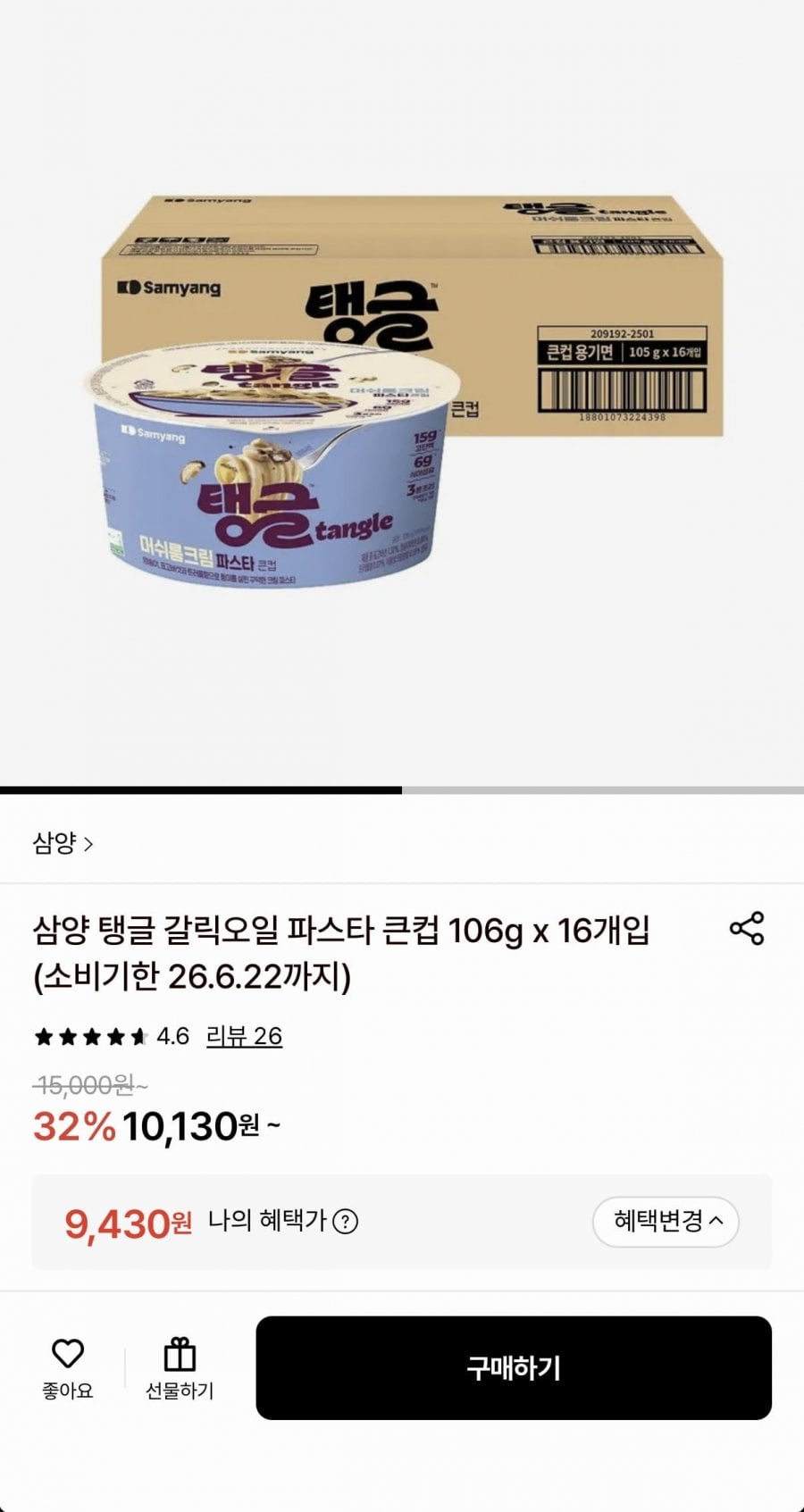This screenshot has height=1512, width=804.
Task: Expand the 혜택변경 benefit options
Action: (x=666, y=1221)
